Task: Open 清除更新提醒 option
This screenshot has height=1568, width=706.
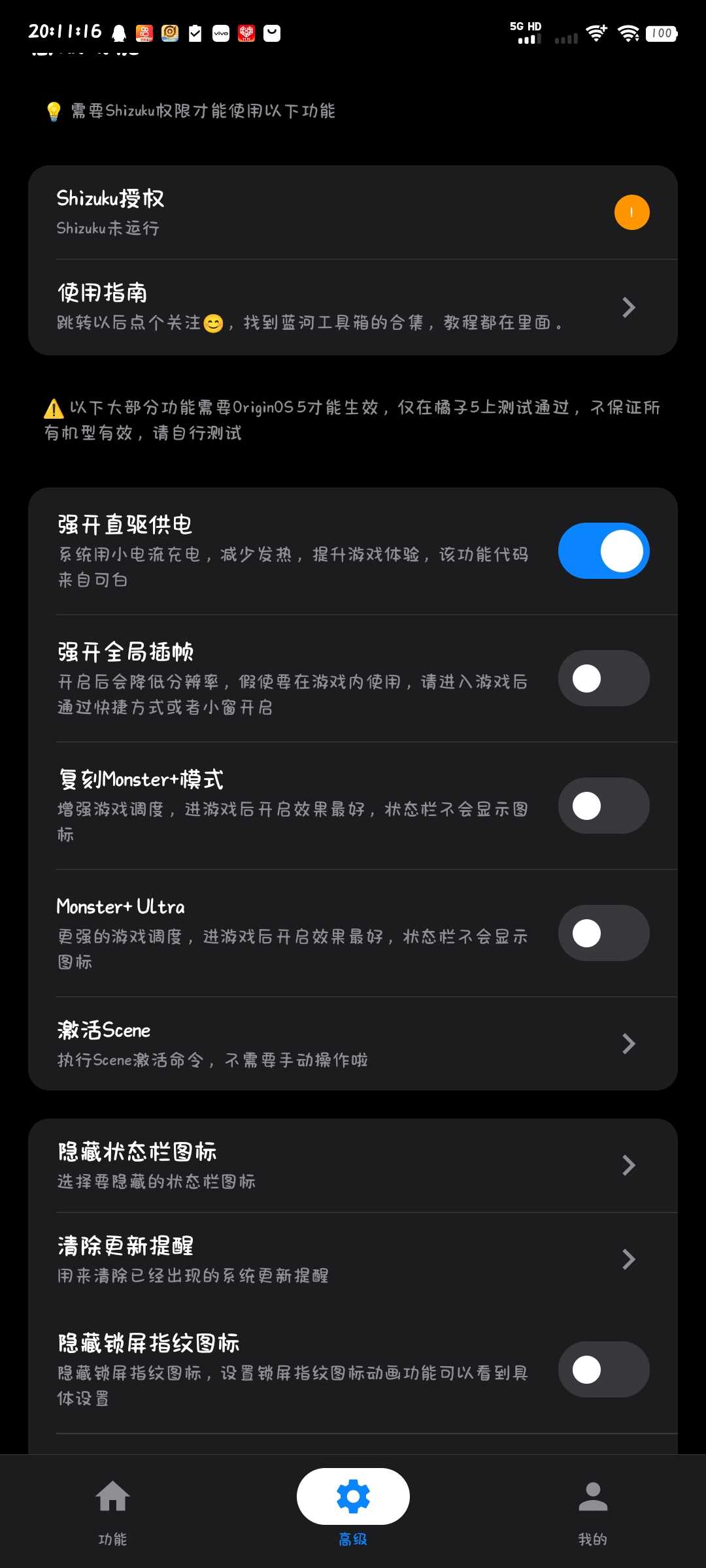Action: click(x=353, y=1259)
